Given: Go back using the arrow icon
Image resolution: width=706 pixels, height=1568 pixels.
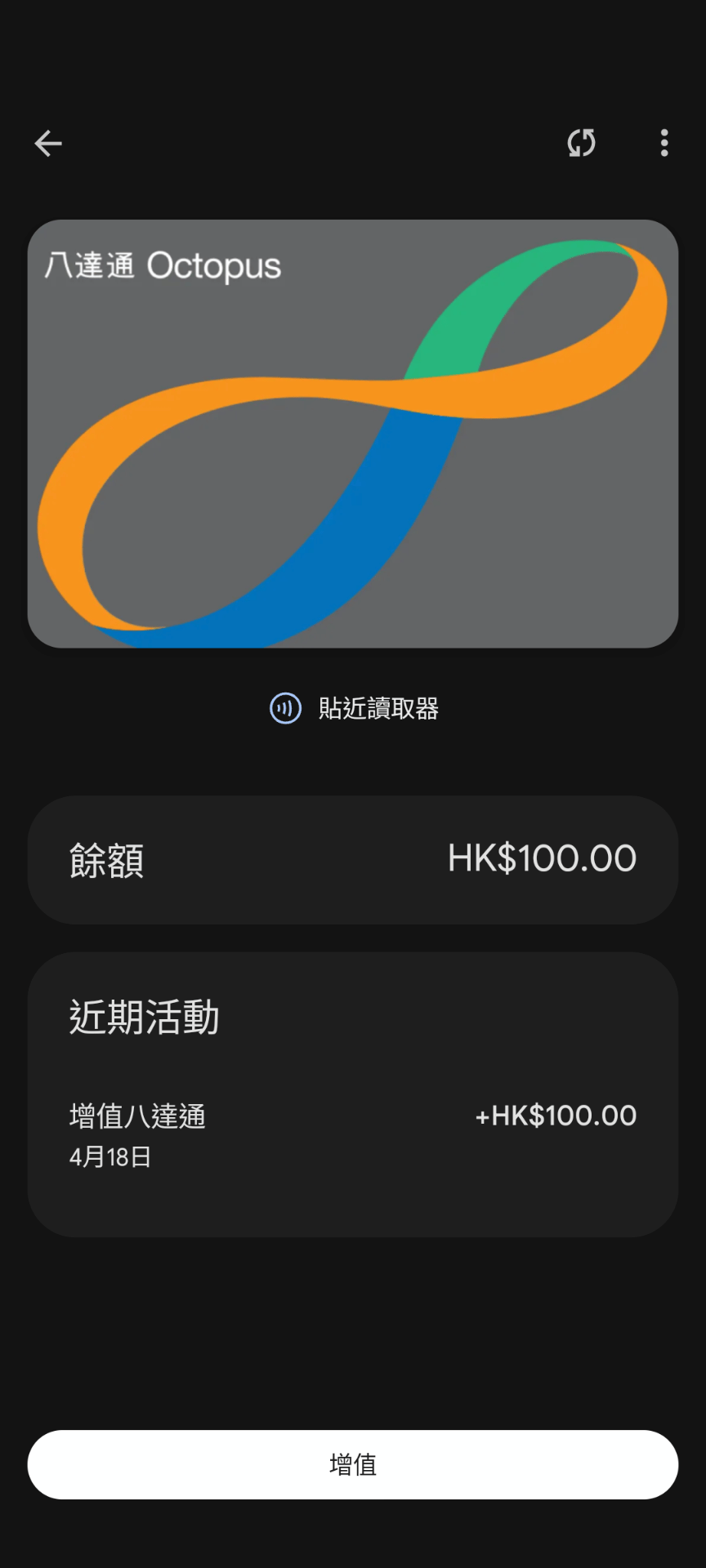Looking at the screenshot, I should [48, 144].
